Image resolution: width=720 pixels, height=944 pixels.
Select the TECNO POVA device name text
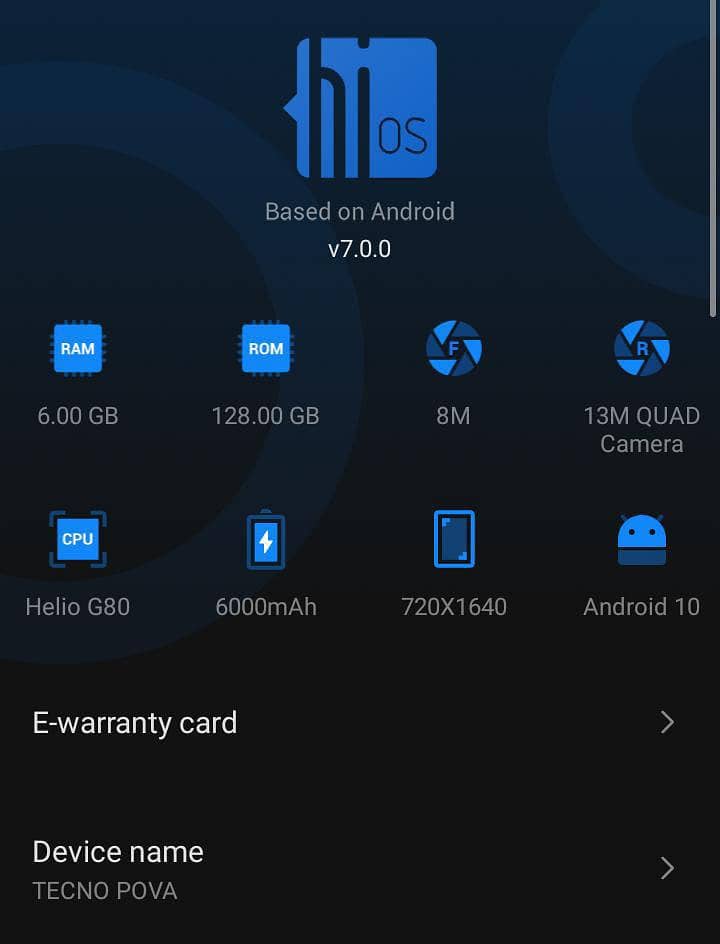tap(104, 891)
